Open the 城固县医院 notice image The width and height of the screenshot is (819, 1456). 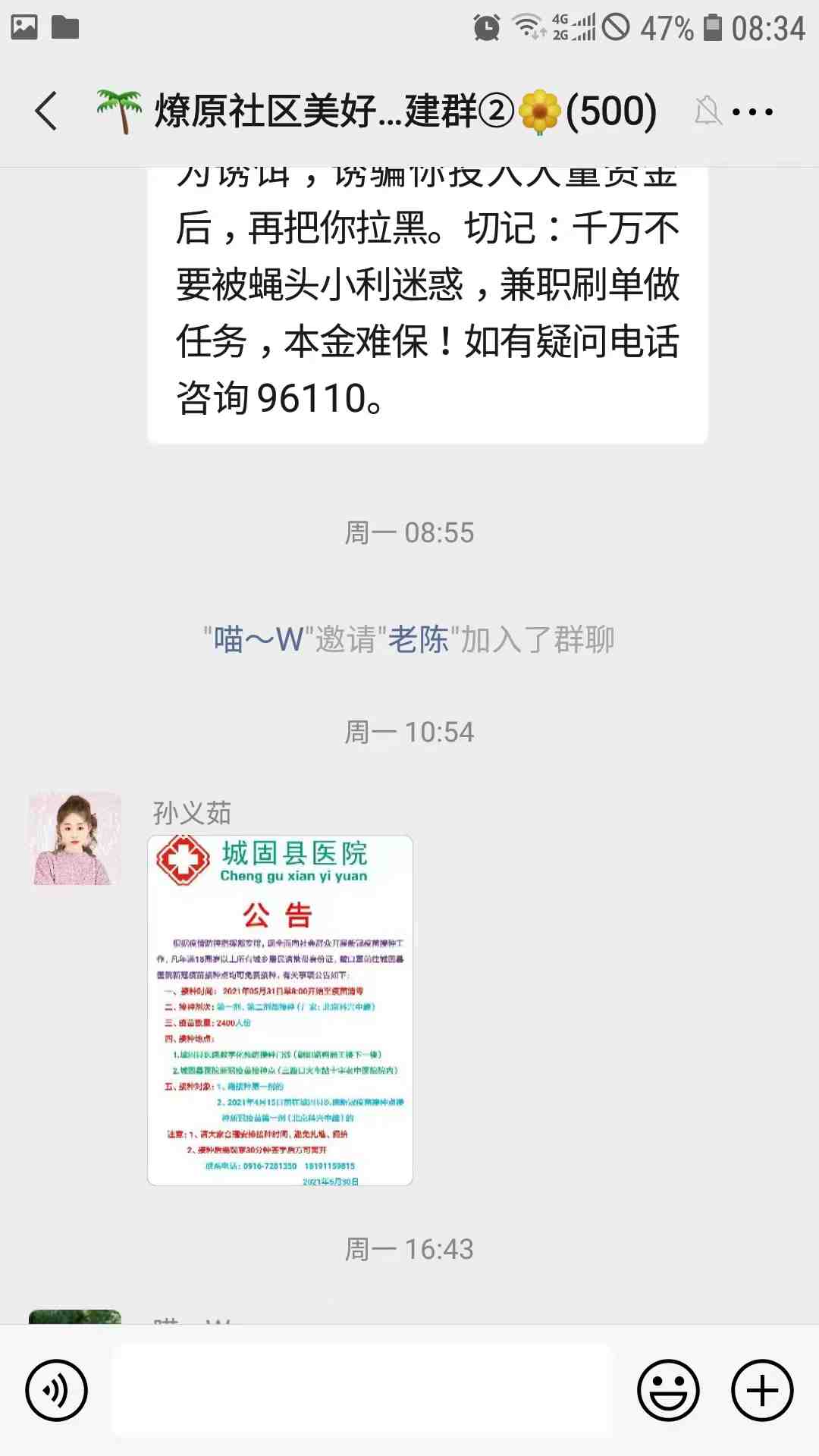(280, 1009)
